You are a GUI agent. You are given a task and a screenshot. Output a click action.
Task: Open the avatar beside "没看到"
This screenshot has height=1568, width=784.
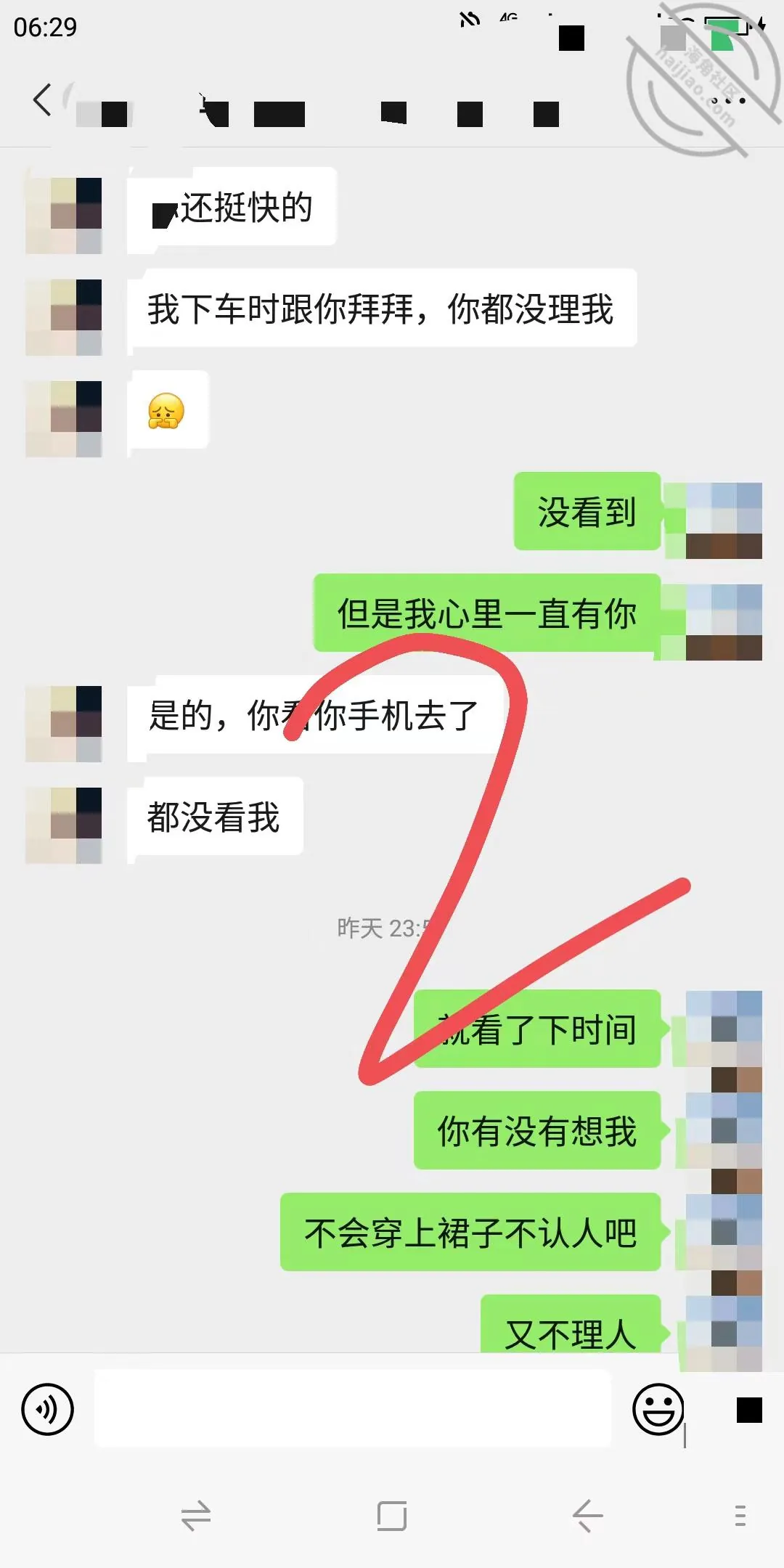pyautogui.click(x=724, y=520)
